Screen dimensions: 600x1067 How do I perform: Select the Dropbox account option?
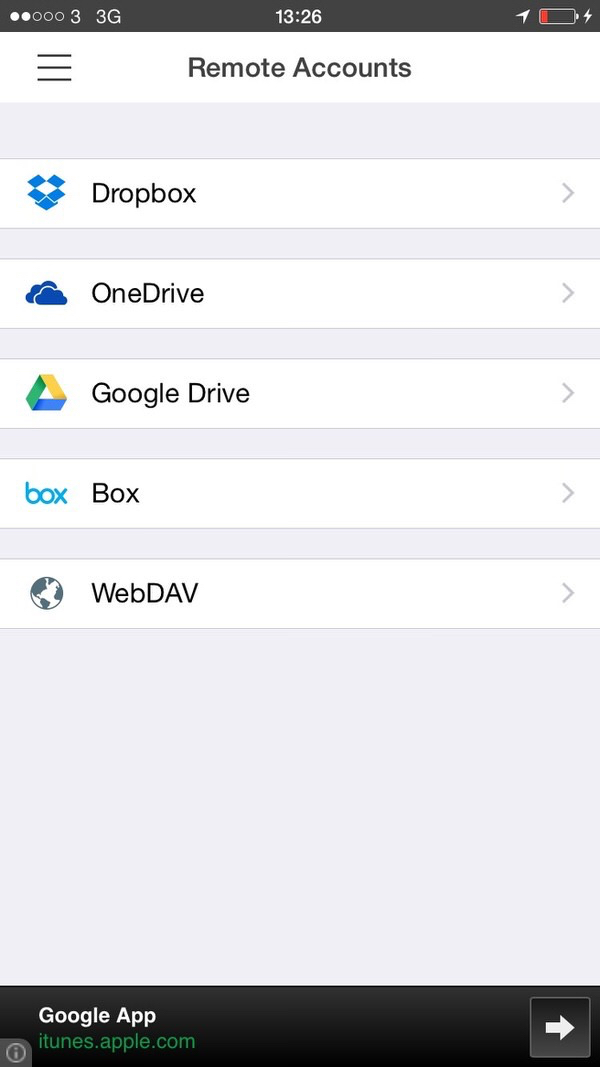click(x=300, y=193)
